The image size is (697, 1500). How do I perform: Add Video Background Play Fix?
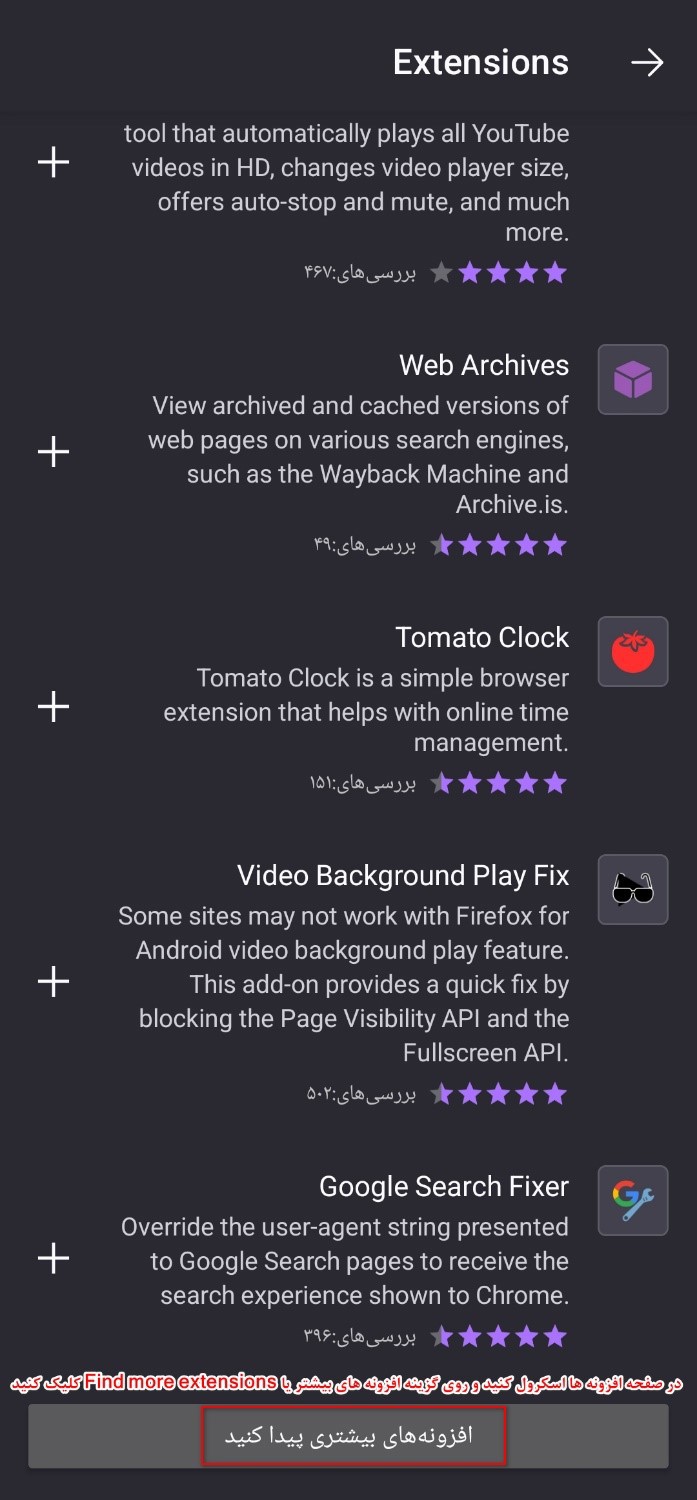(x=53, y=981)
